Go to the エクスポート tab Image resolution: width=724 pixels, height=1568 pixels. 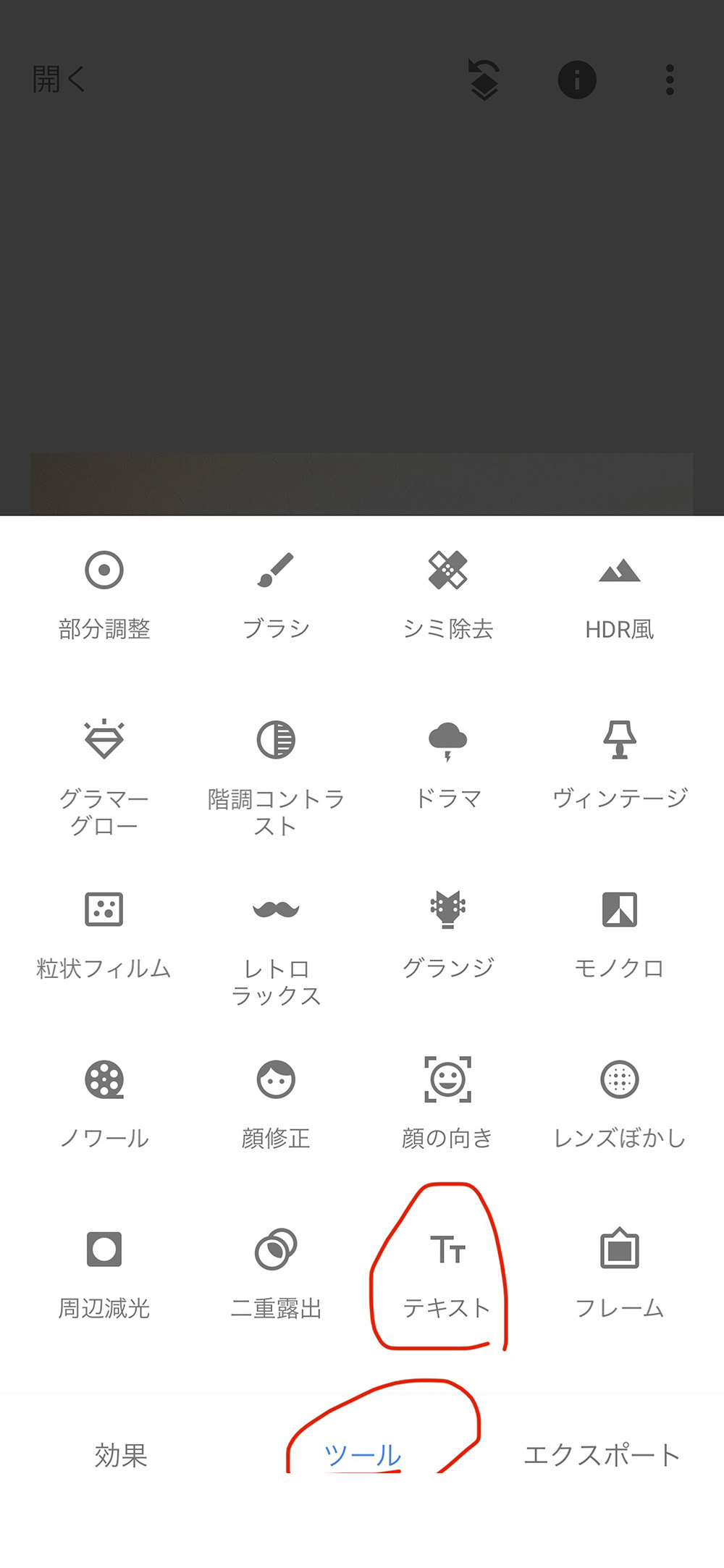[602, 1455]
